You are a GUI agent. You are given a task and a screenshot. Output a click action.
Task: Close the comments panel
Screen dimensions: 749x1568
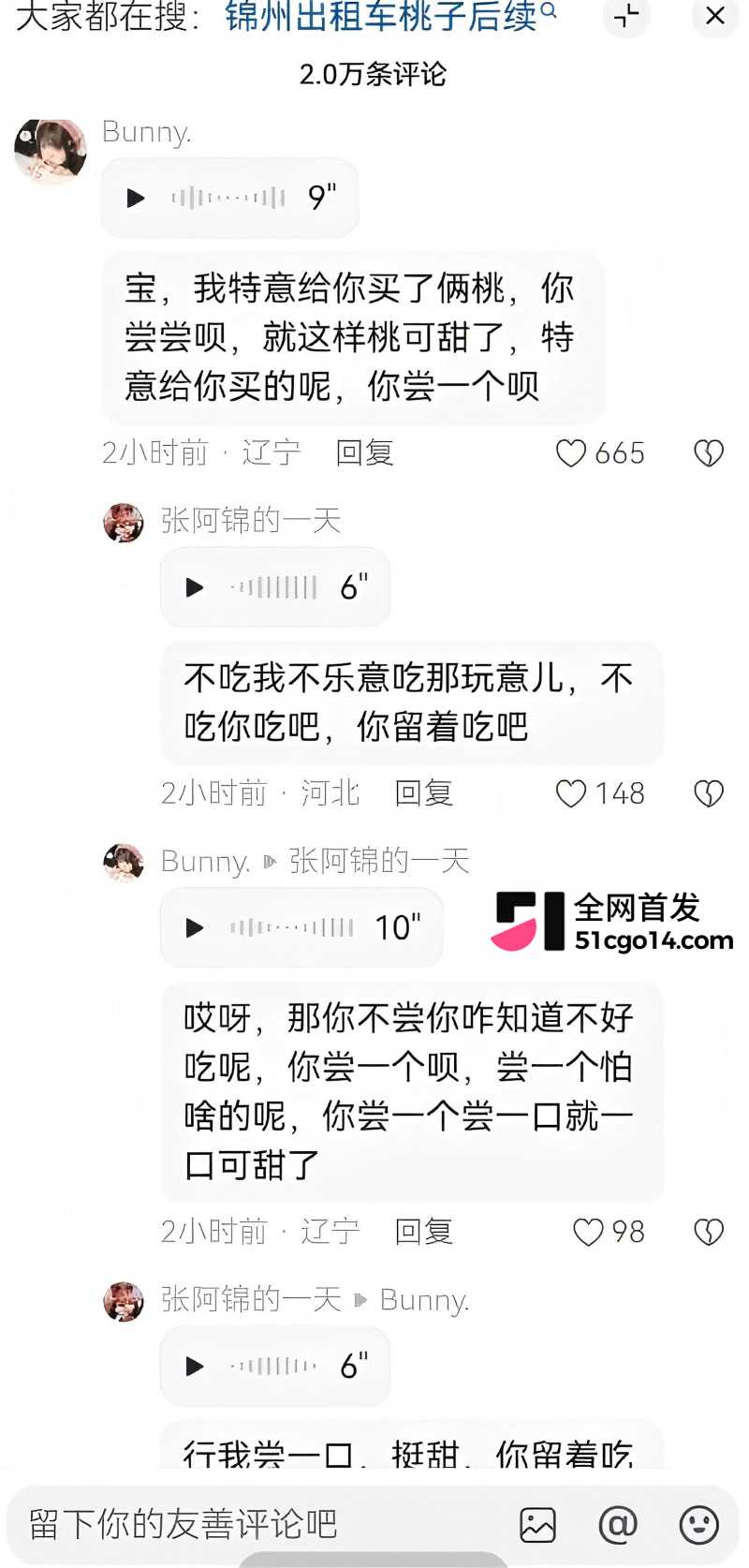(715, 16)
